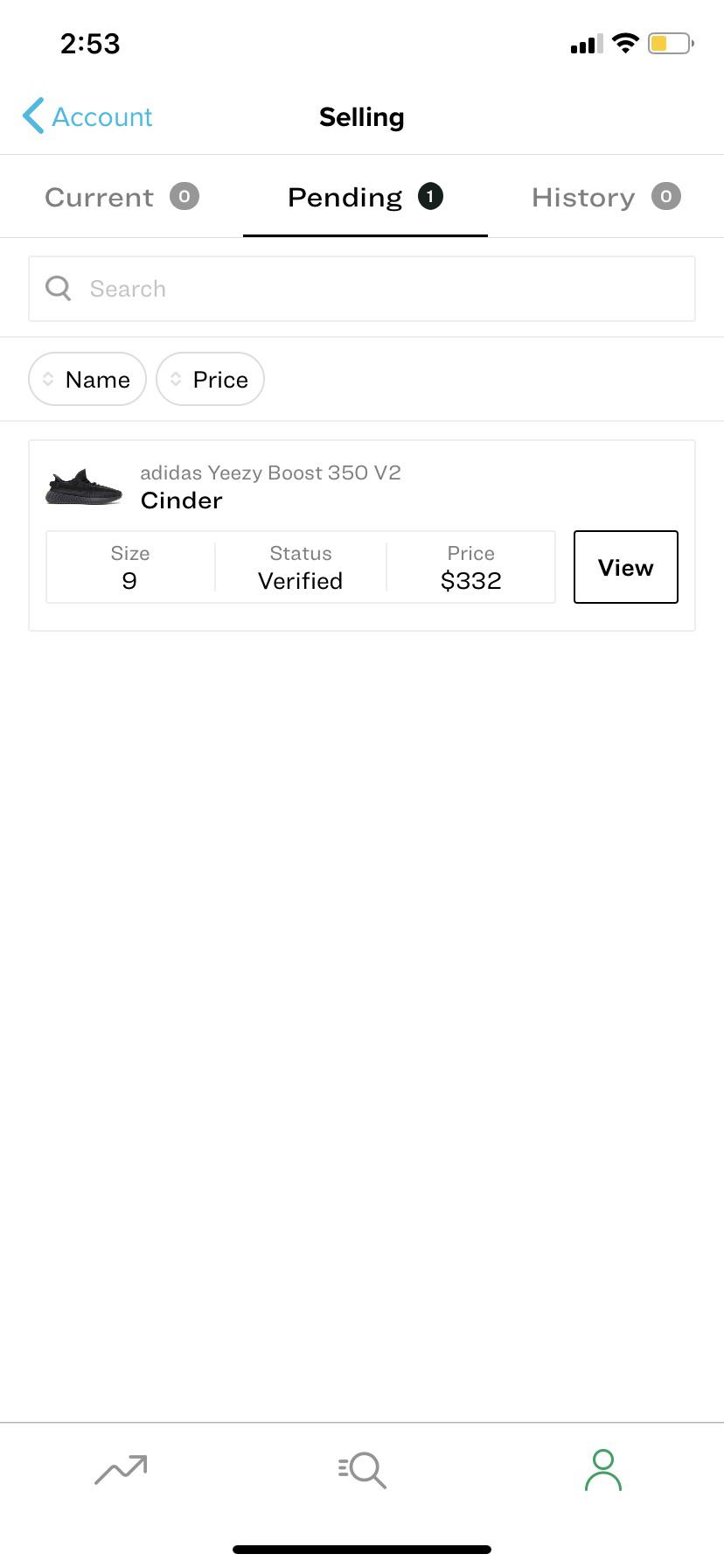Image resolution: width=724 pixels, height=1568 pixels.
Task: Tap the blue back chevron next to Account
Action: tap(31, 115)
